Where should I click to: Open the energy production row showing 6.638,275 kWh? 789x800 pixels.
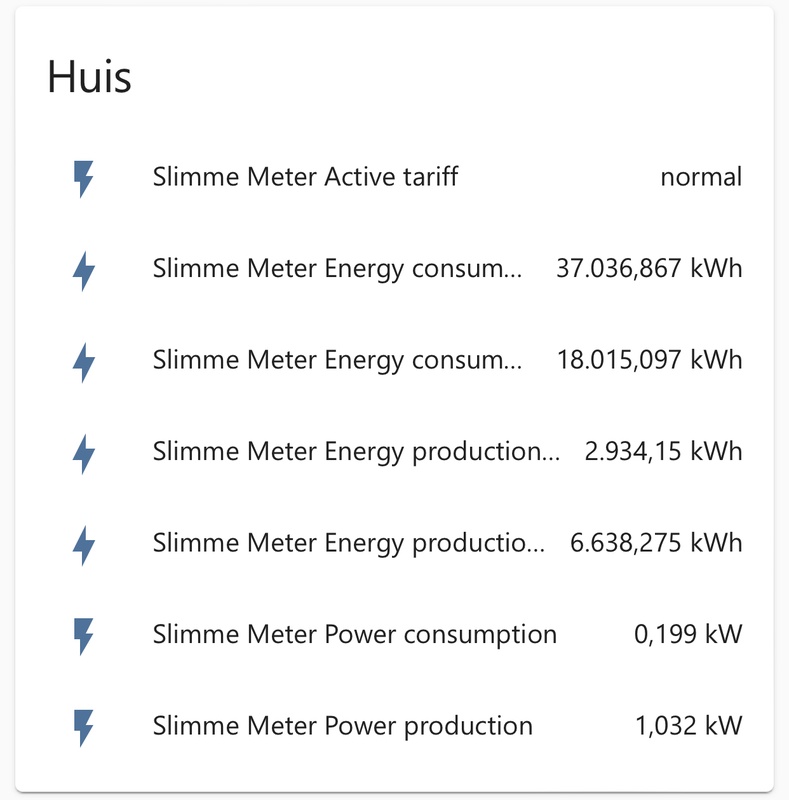[349, 543]
